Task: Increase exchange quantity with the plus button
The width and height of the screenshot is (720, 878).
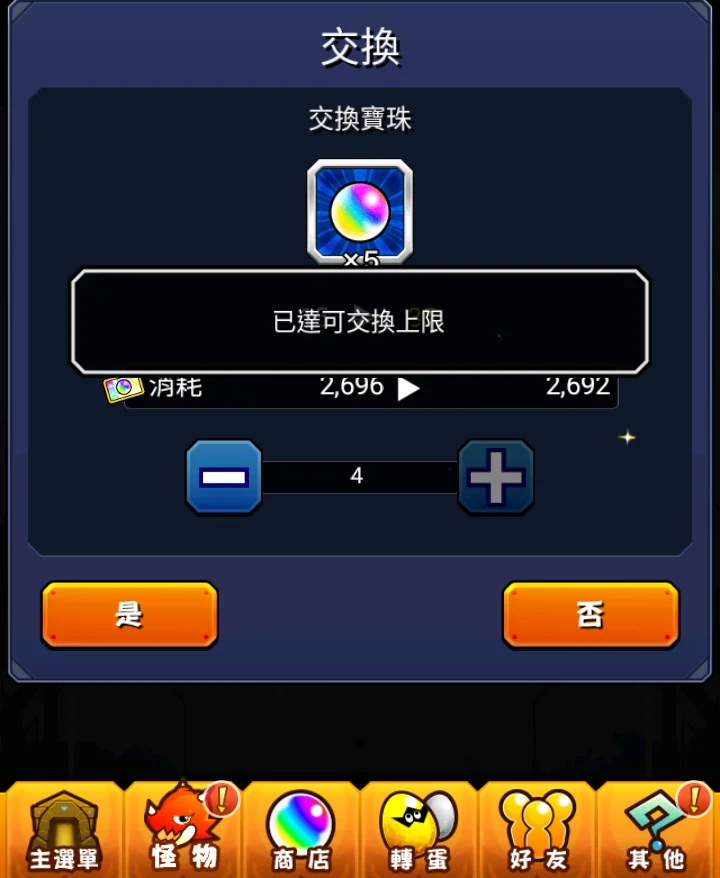Action: coord(496,477)
